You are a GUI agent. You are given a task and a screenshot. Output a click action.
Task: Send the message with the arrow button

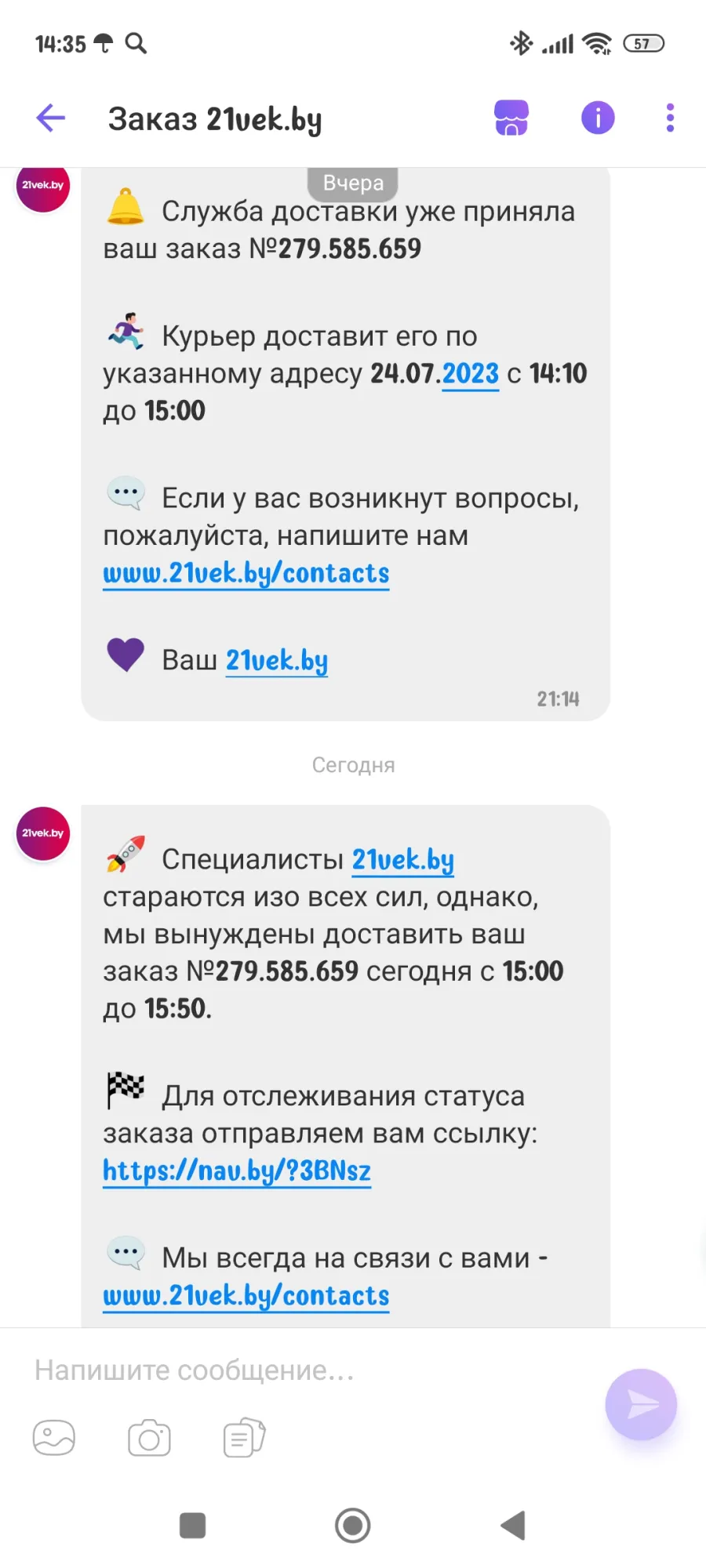[x=641, y=1404]
